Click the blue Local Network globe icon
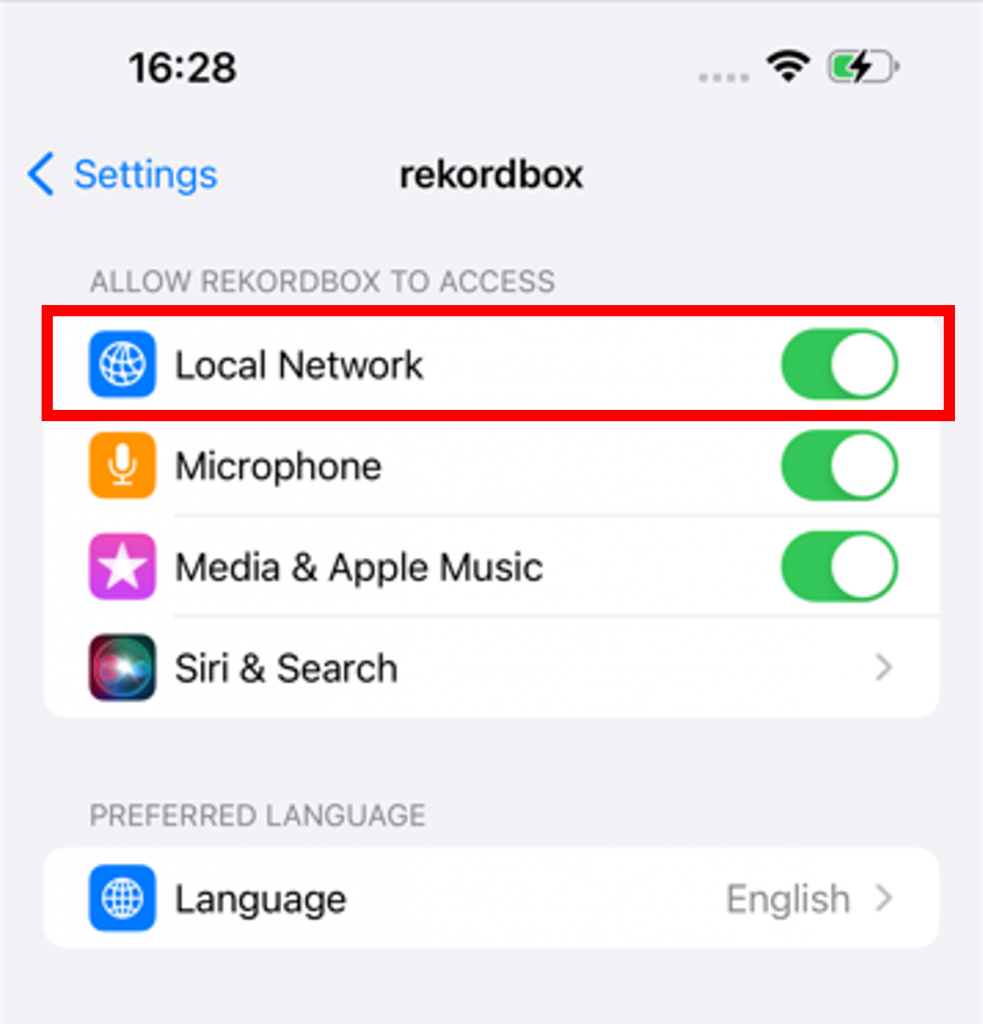 coord(121,364)
